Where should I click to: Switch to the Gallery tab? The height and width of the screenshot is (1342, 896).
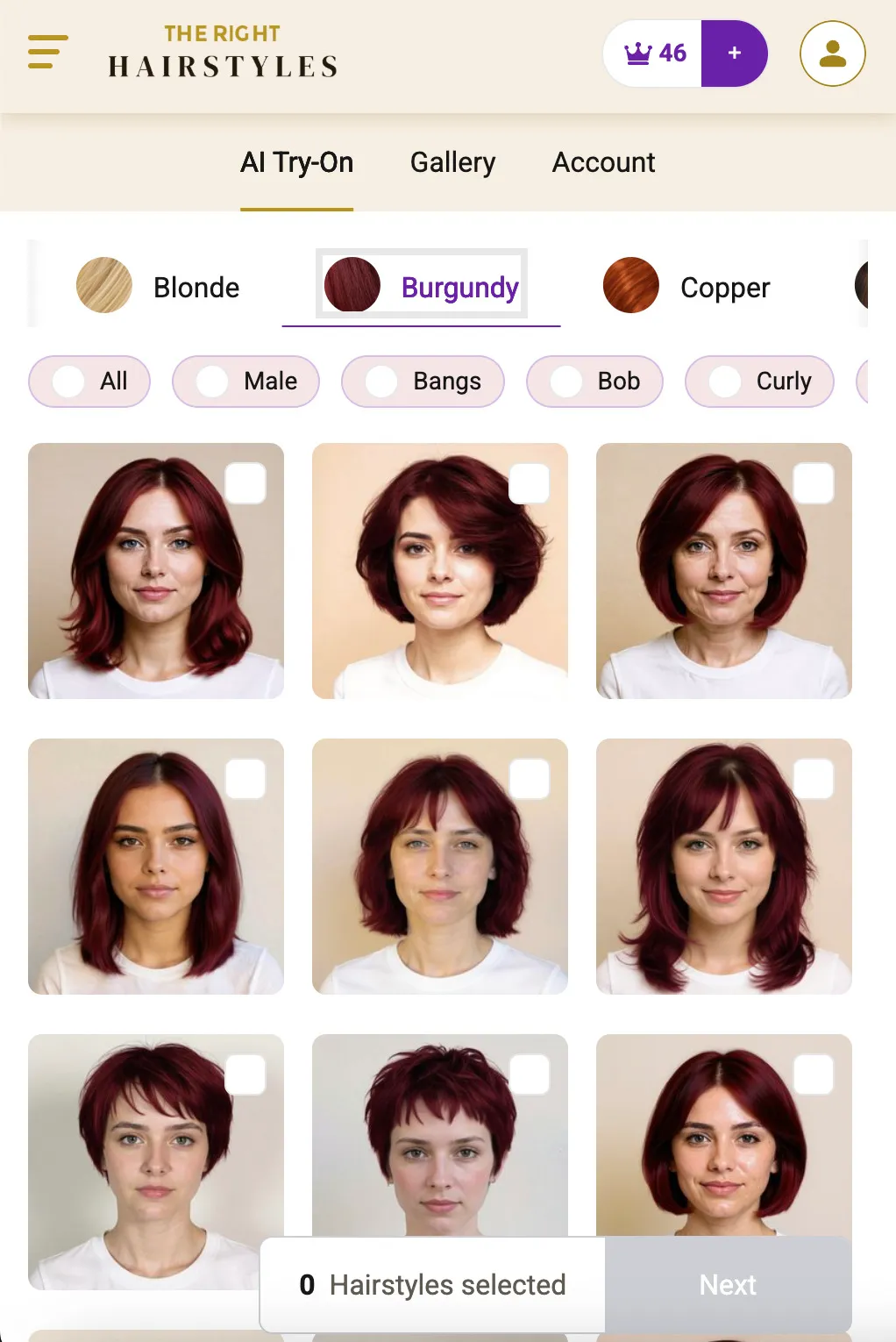452,162
